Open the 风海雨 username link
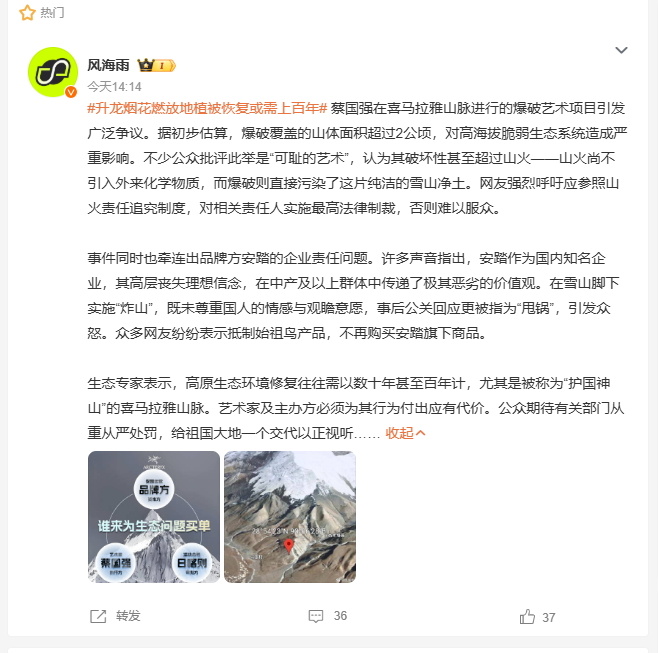Image resolution: width=658 pixels, height=653 pixels. point(109,65)
